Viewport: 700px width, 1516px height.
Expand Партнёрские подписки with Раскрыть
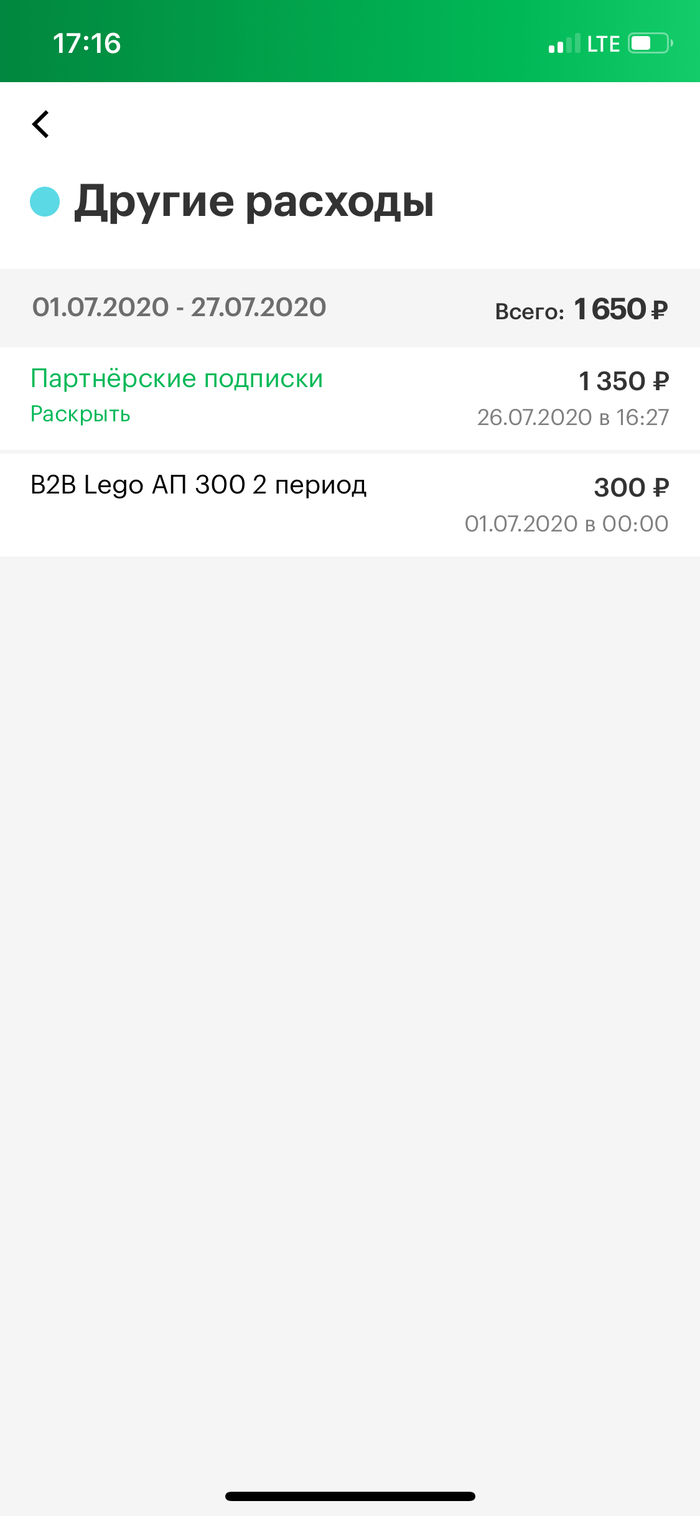[x=80, y=414]
